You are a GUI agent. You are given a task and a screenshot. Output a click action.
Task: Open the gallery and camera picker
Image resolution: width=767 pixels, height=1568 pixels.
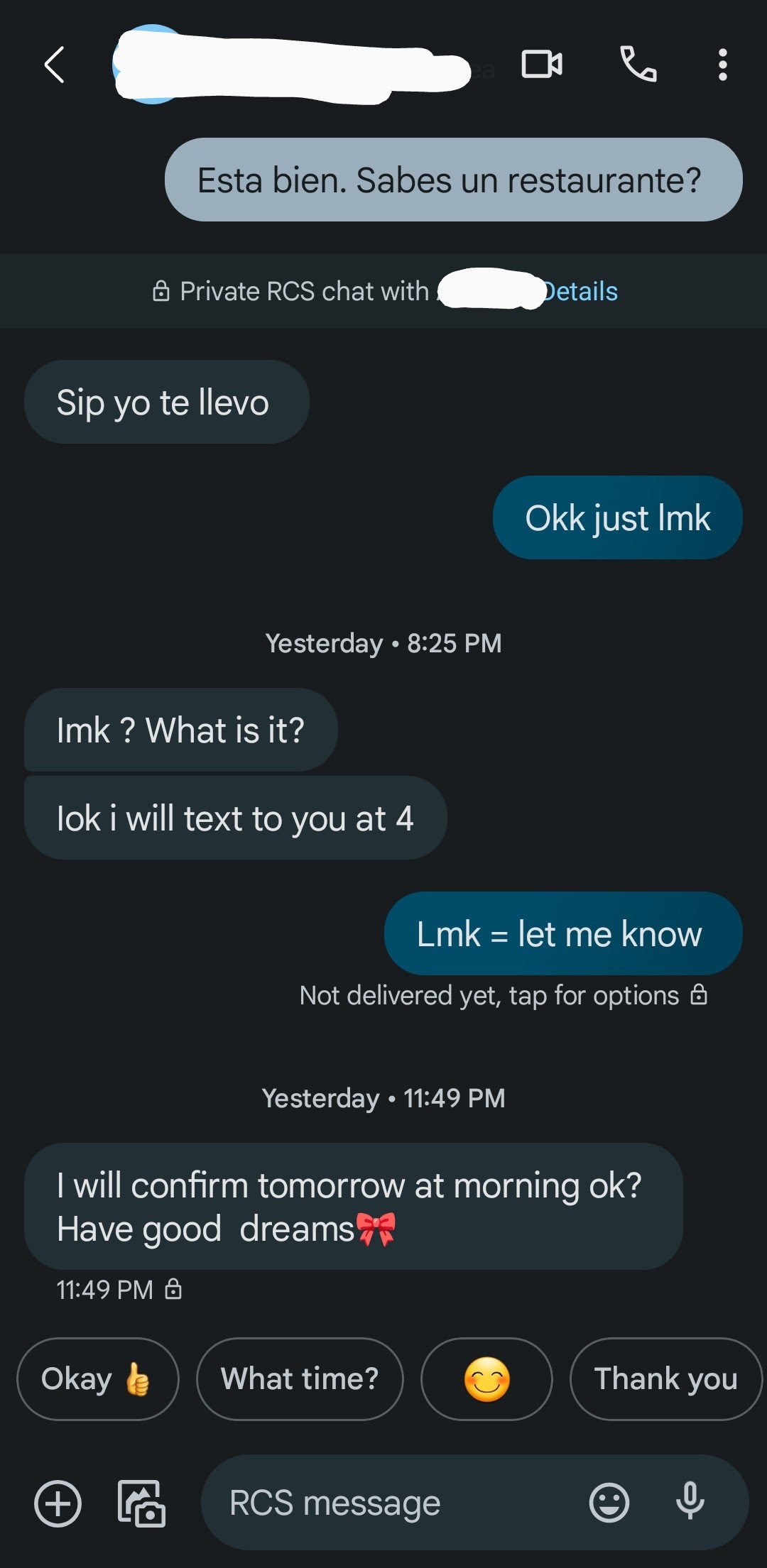point(141,1503)
